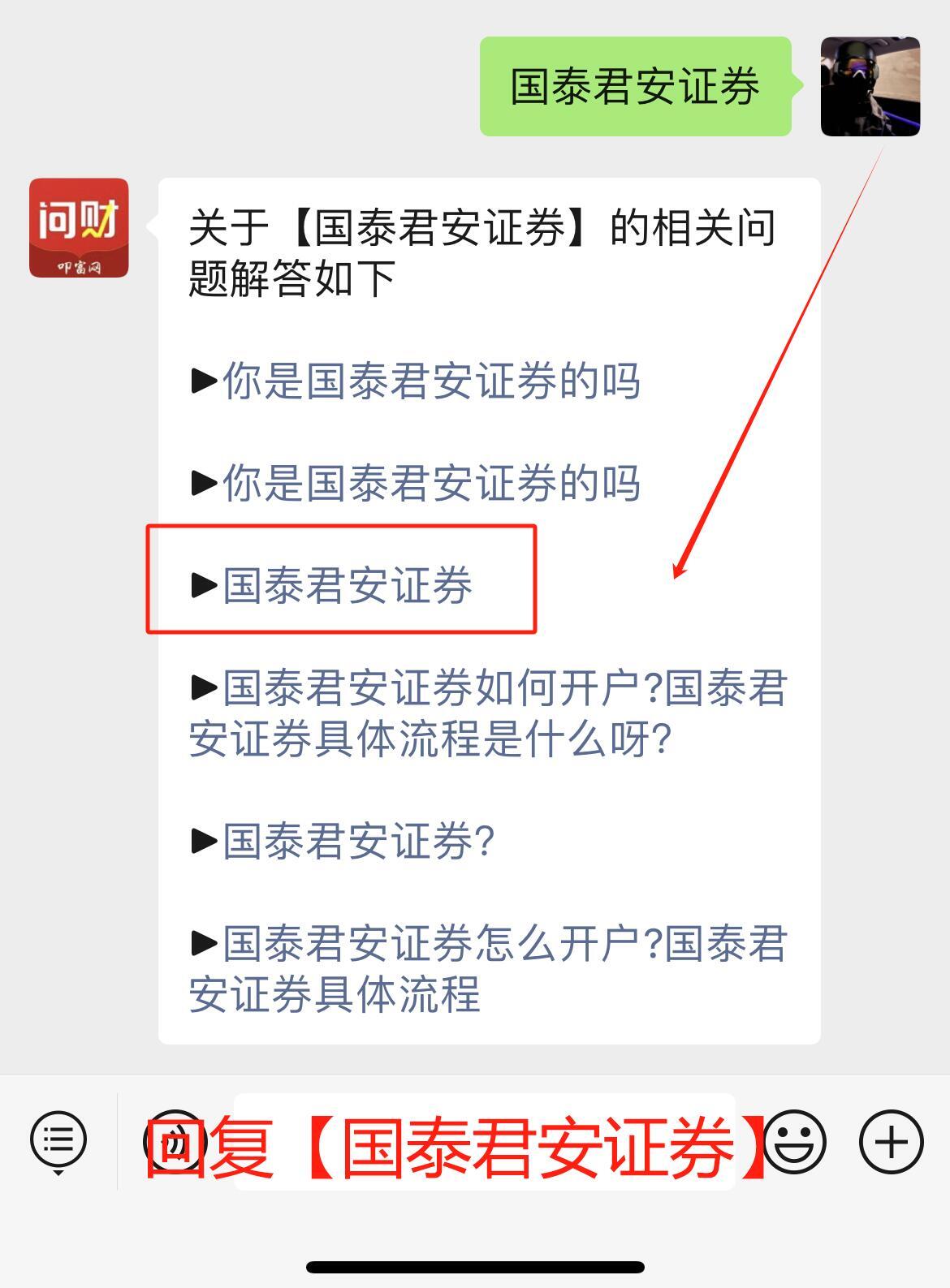Open the plus attachments panel

click(x=891, y=1140)
